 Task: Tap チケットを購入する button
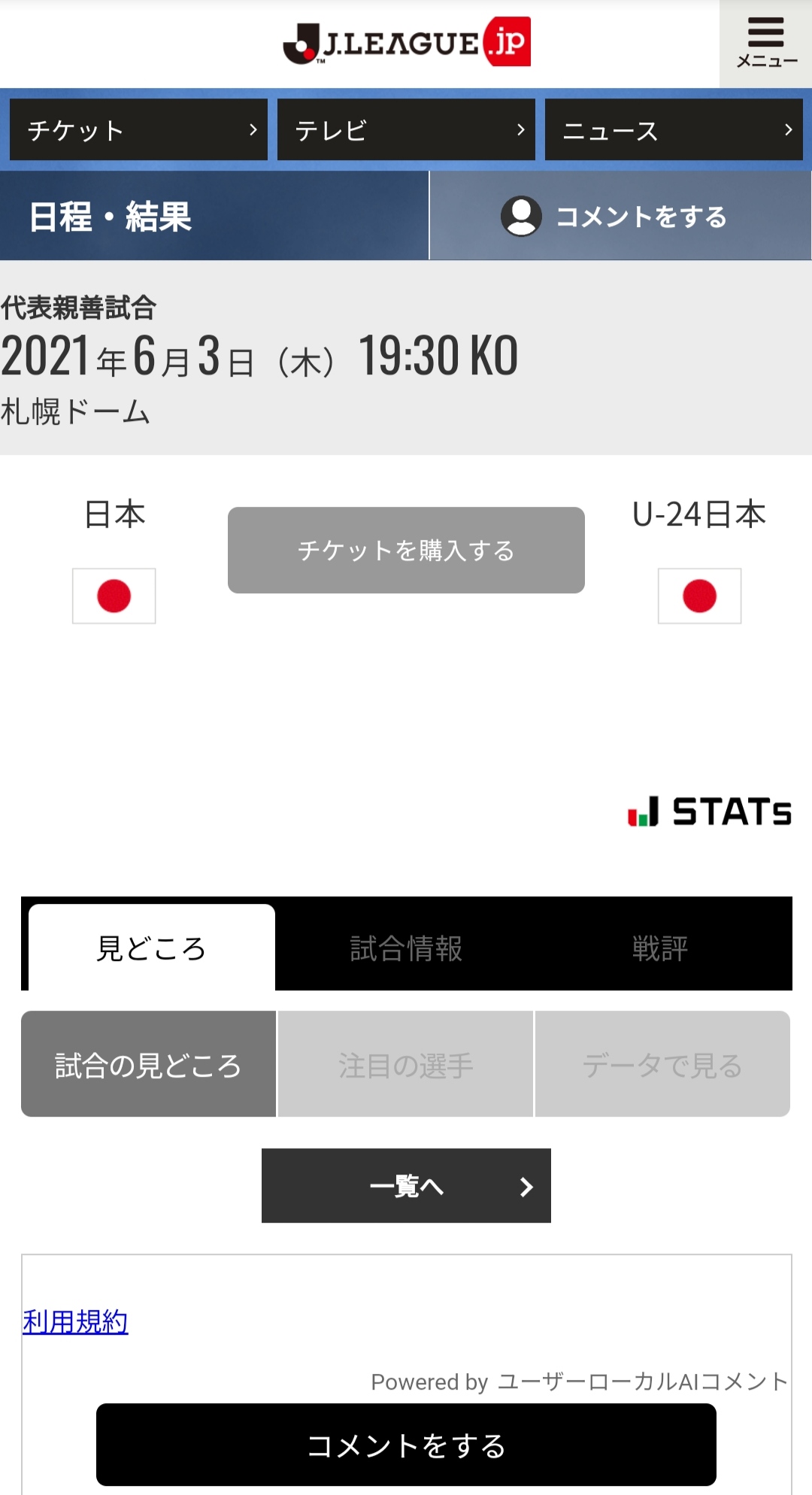click(x=406, y=550)
